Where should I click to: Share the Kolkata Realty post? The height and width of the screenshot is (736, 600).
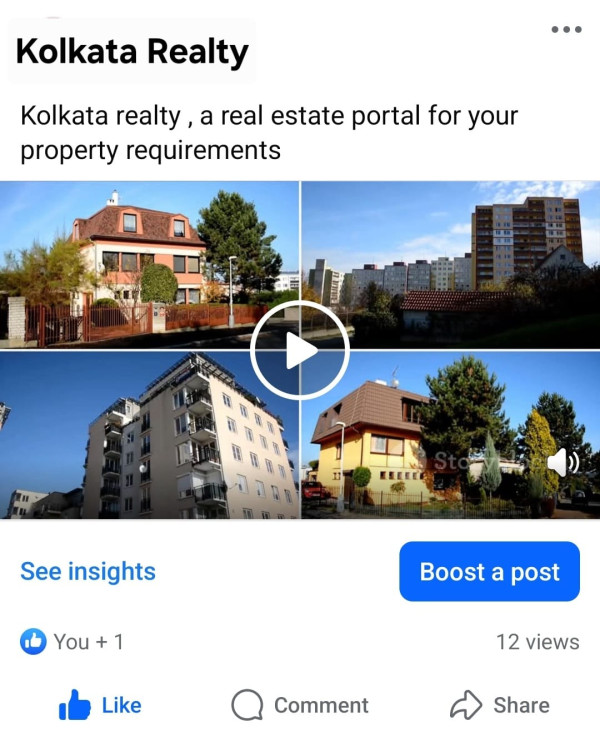click(x=499, y=706)
